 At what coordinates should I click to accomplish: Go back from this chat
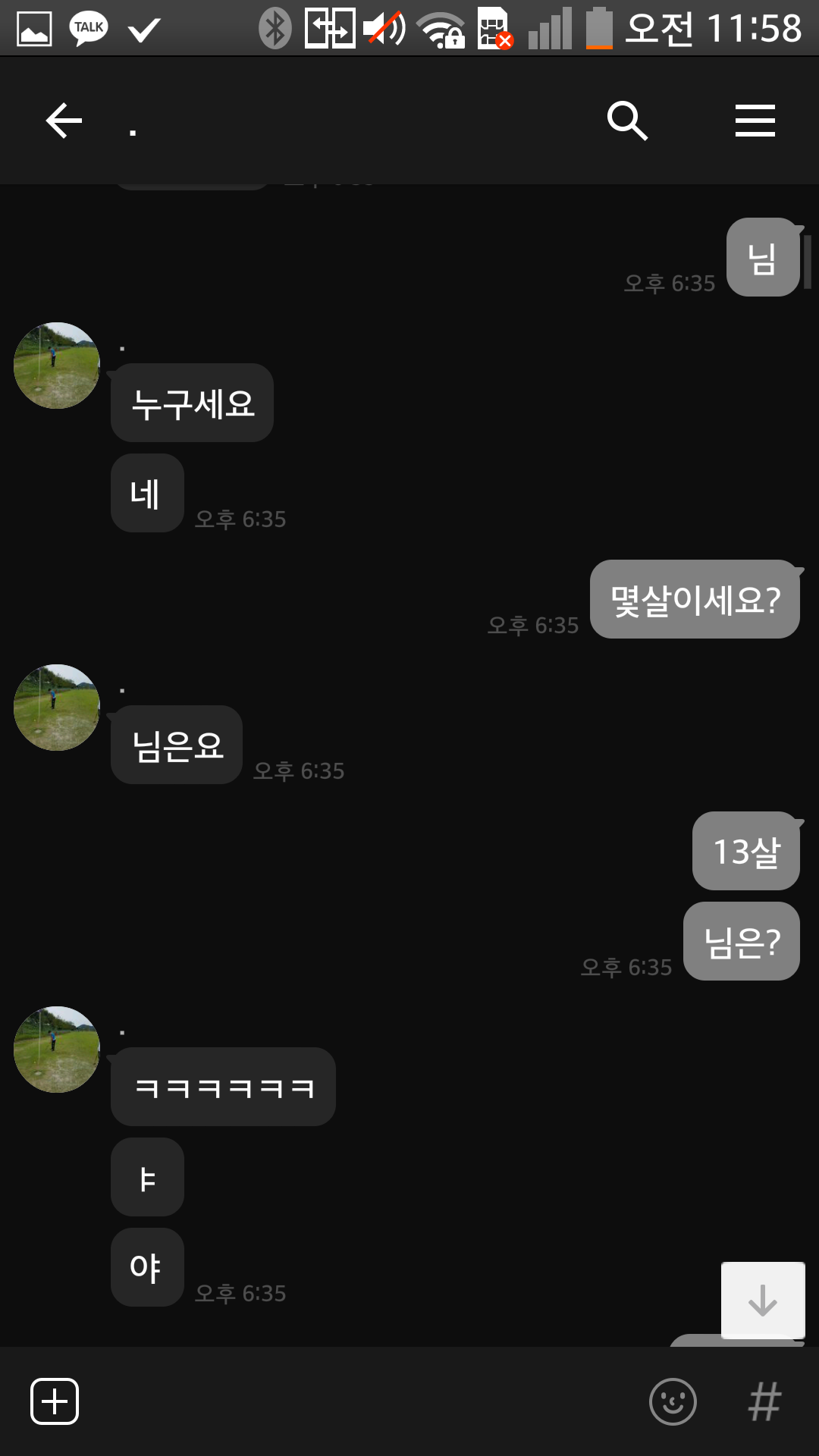(x=64, y=121)
